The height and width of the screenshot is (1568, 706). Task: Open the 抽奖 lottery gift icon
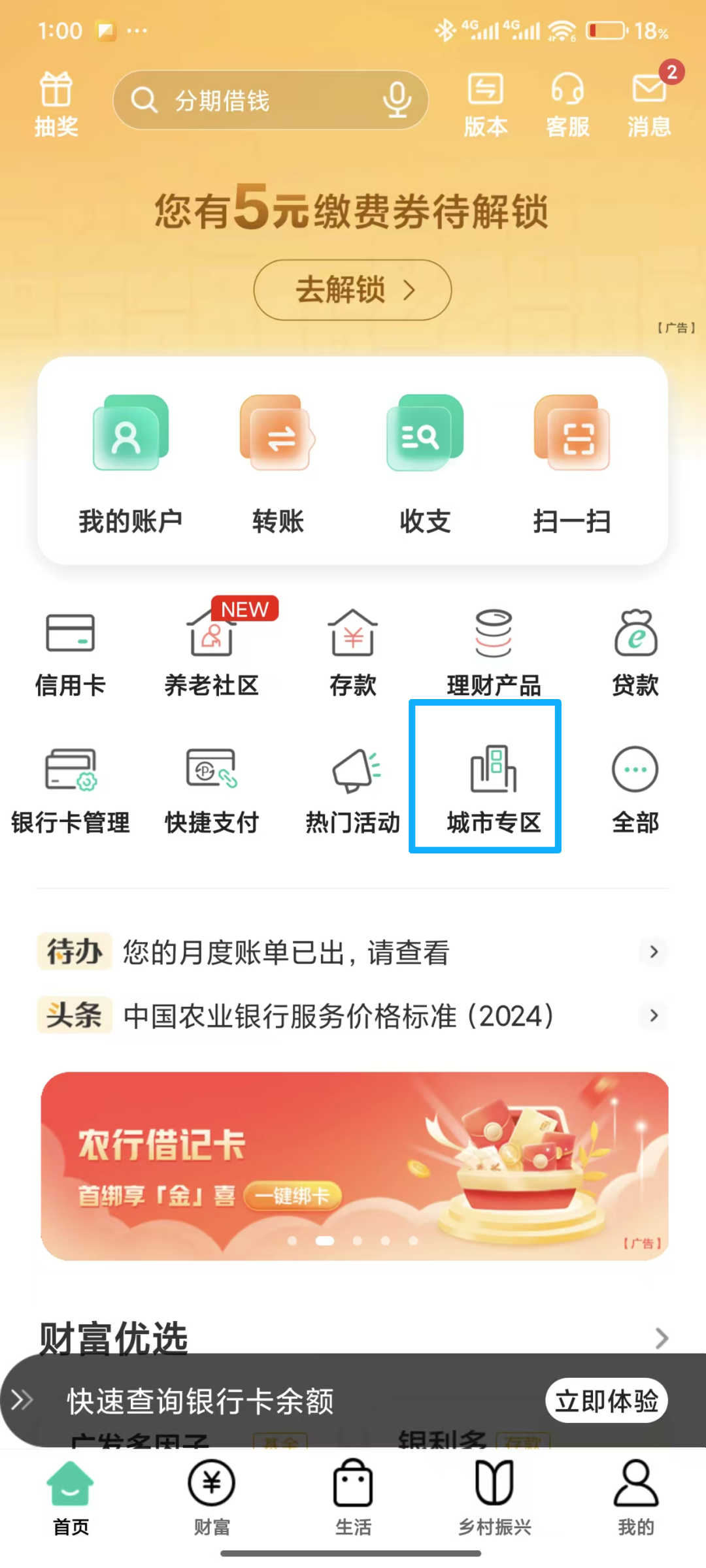coord(56,103)
